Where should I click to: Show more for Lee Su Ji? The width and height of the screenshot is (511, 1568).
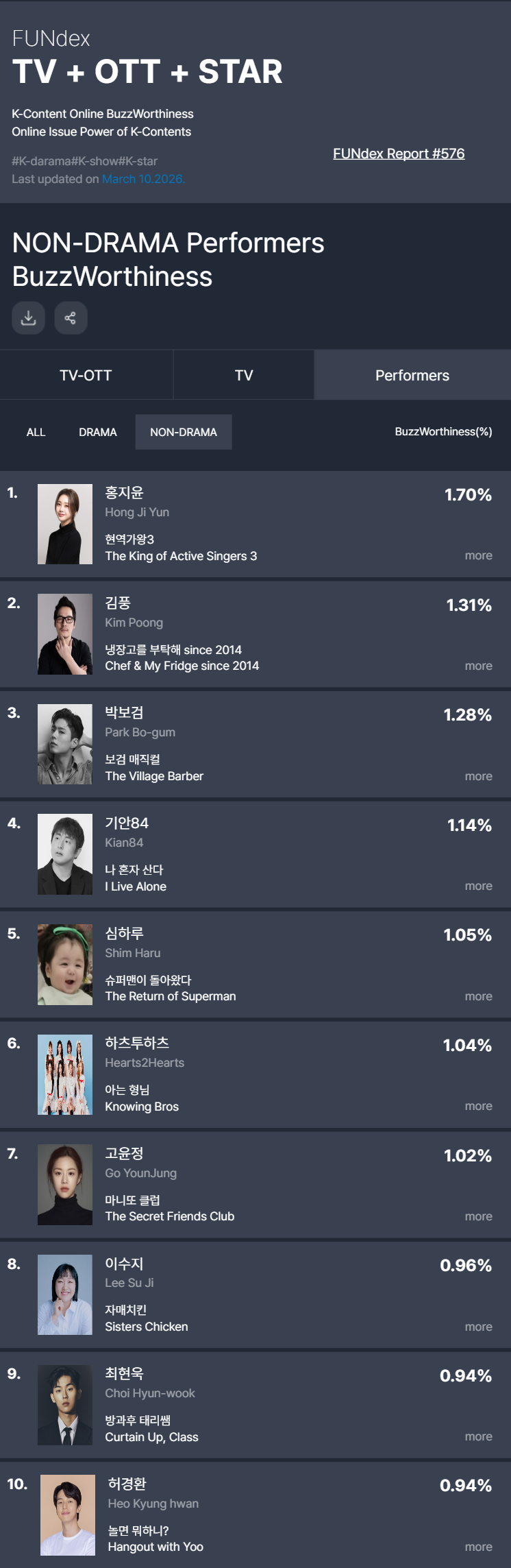[478, 1327]
